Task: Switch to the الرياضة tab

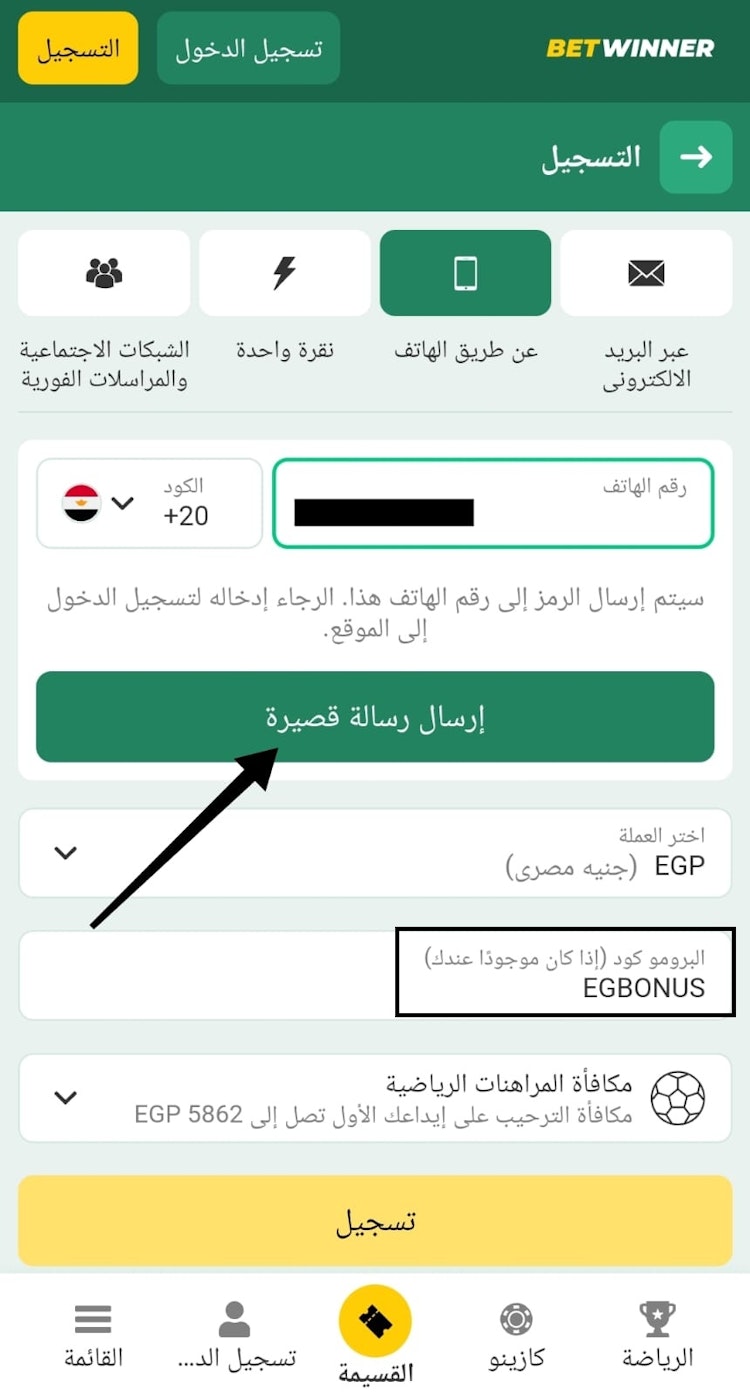Action: 657,1334
